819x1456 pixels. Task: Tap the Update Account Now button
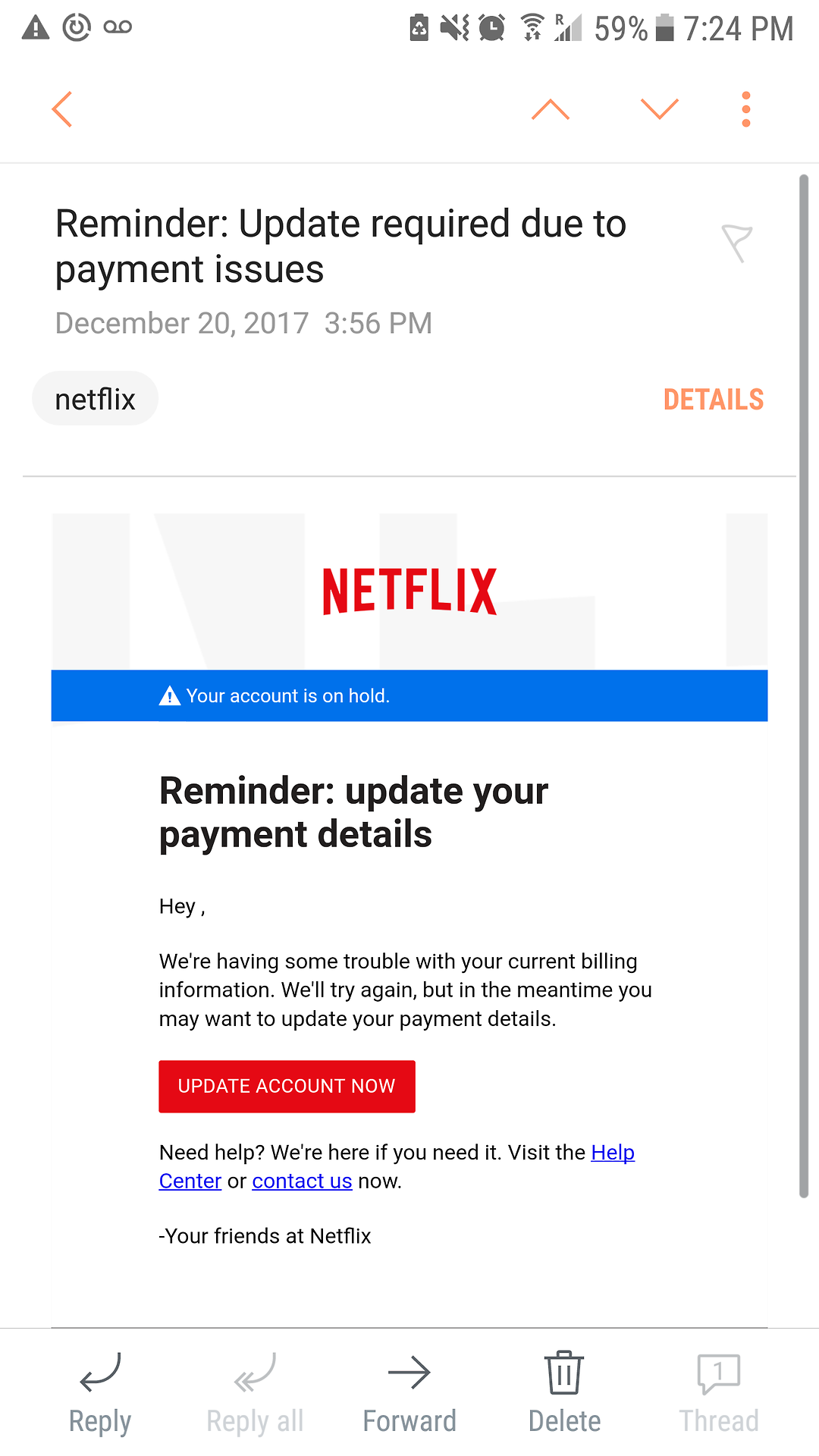pyautogui.click(x=287, y=1086)
